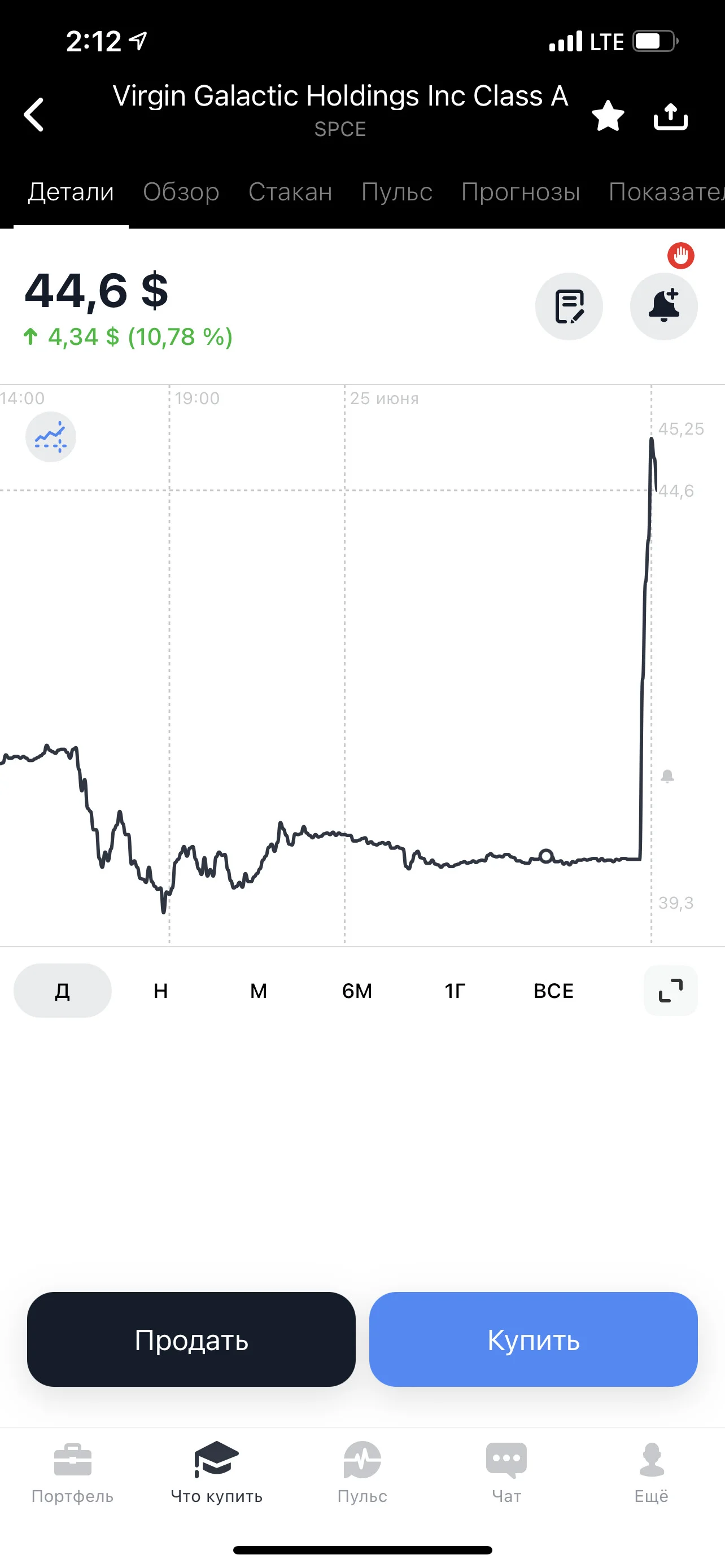Open the Чат bottom tab

506,1472
